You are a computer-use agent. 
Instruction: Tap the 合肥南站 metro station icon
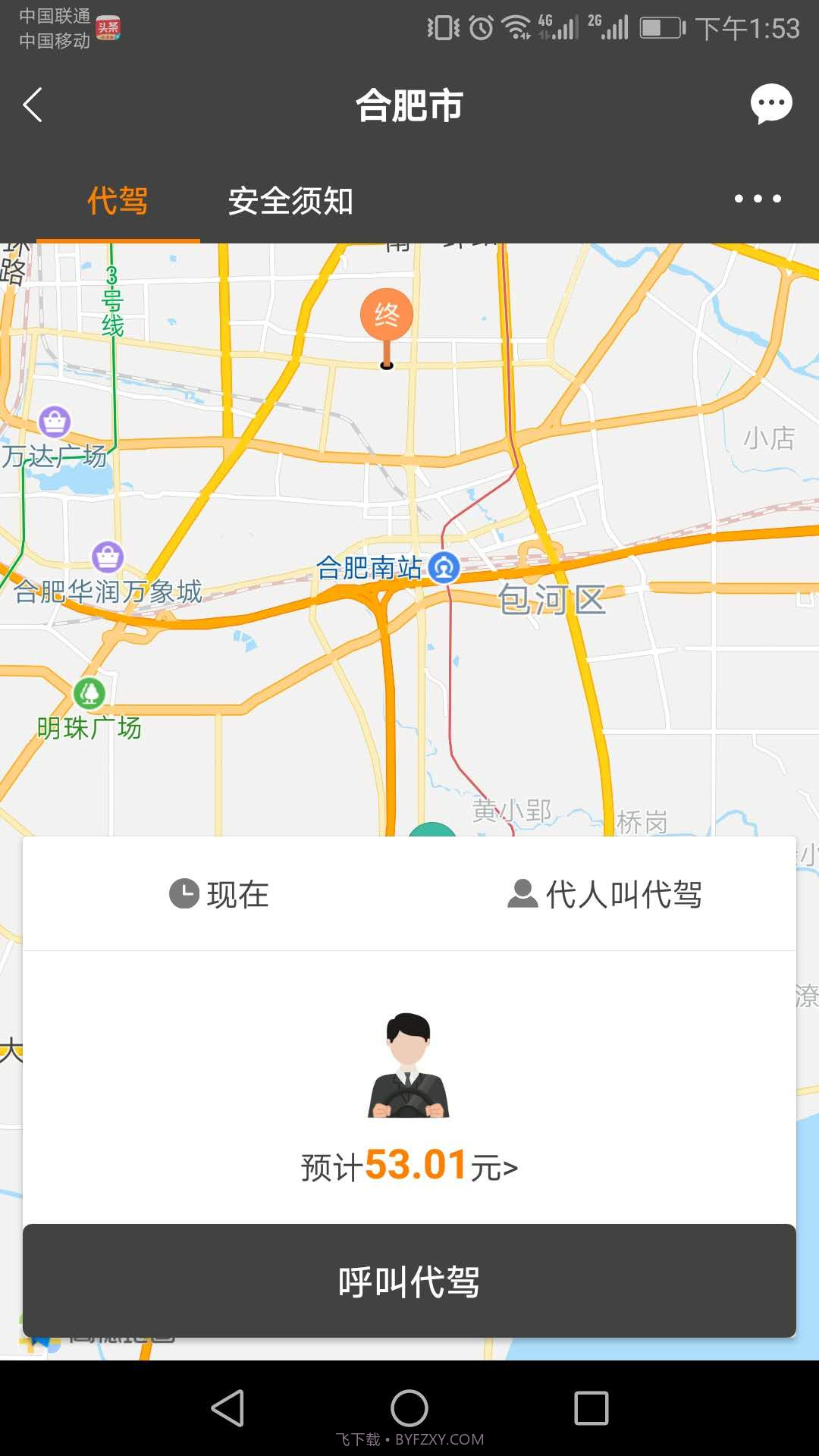(x=444, y=569)
